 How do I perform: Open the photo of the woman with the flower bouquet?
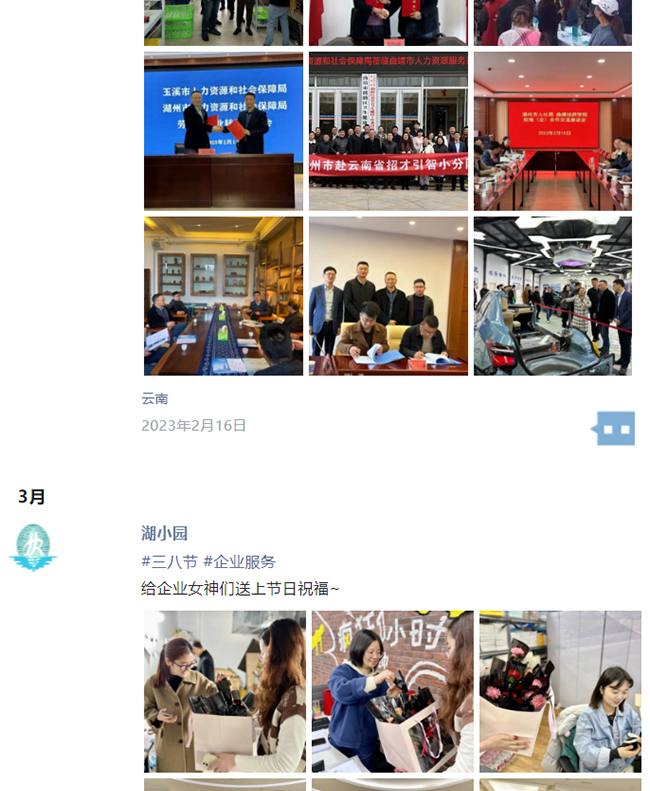(560, 691)
